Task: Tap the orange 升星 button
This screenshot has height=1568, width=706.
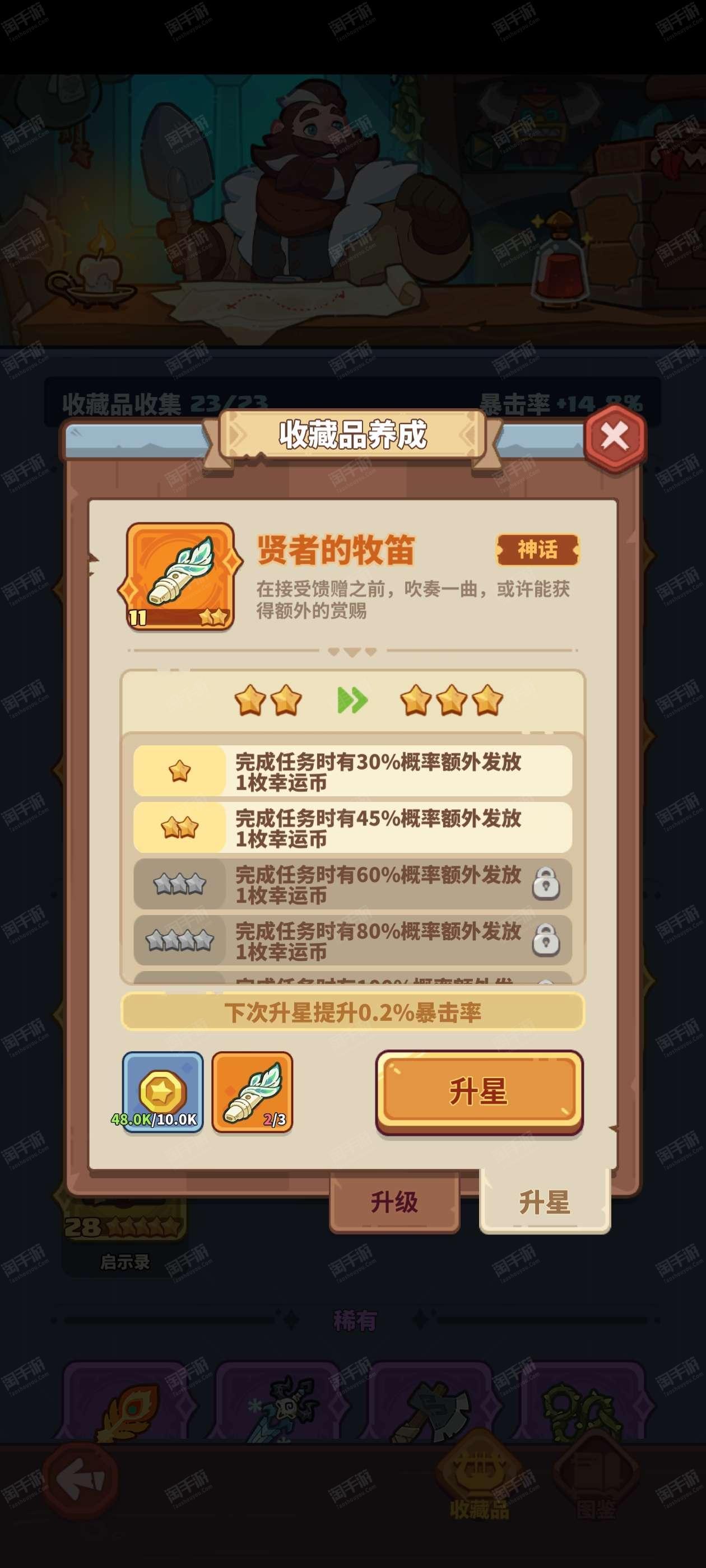Action: pos(479,1092)
